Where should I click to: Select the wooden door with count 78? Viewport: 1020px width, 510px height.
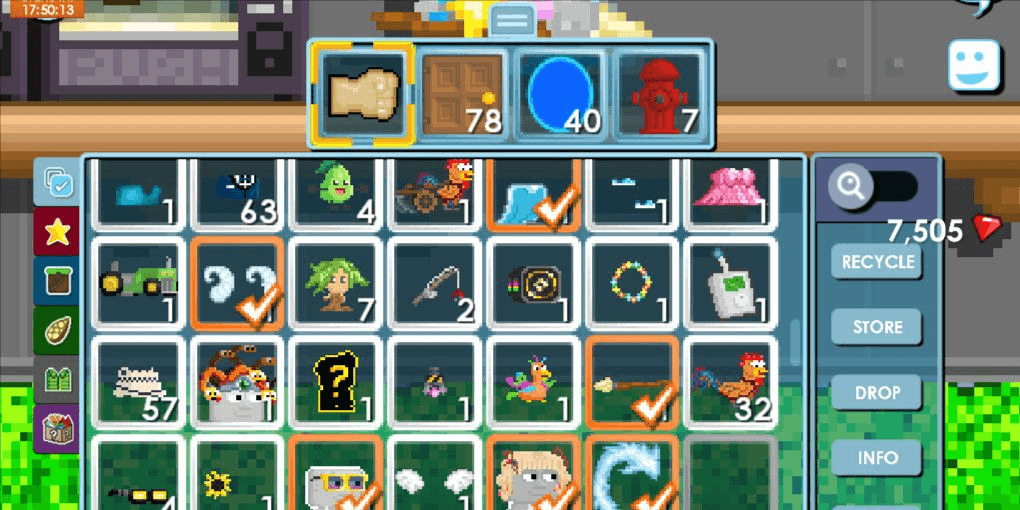(461, 94)
